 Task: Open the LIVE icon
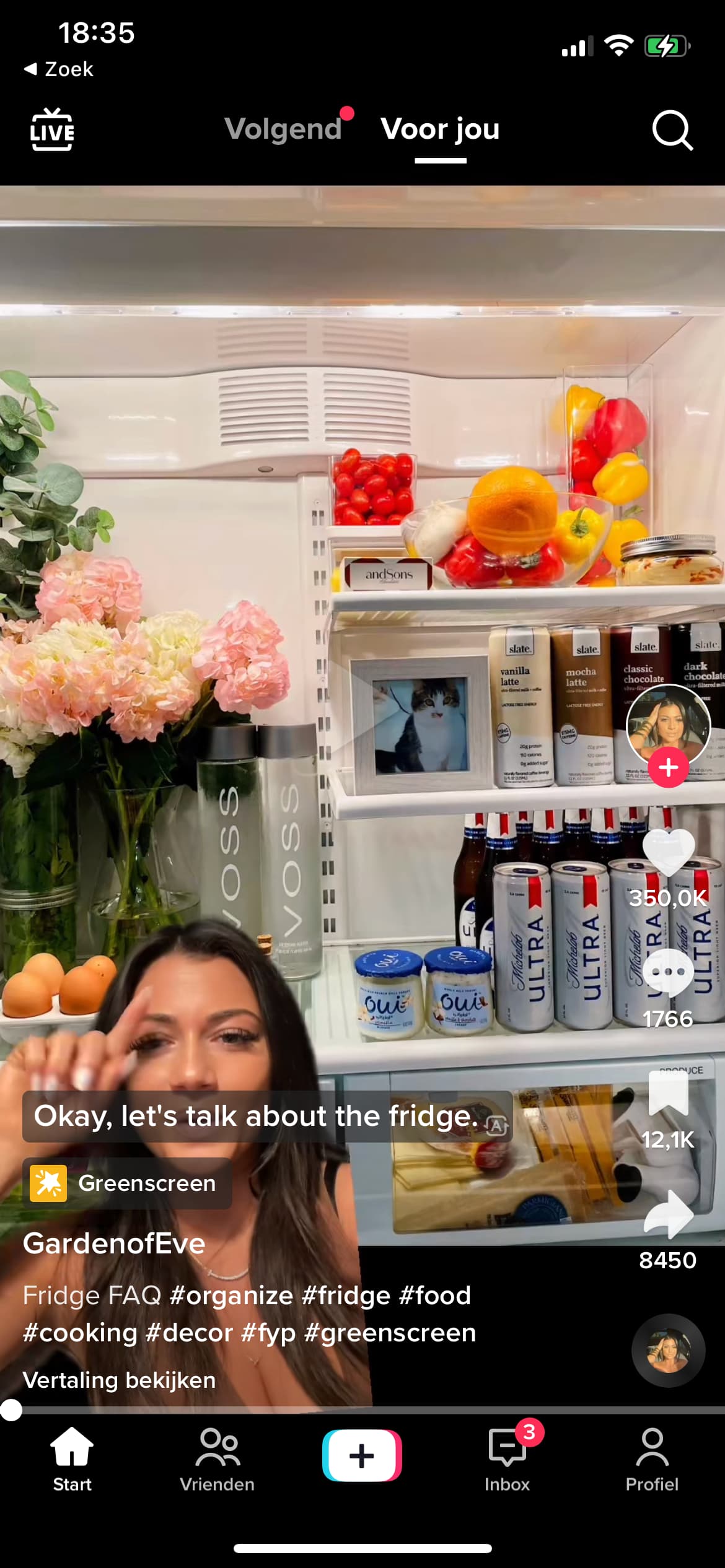(52, 129)
